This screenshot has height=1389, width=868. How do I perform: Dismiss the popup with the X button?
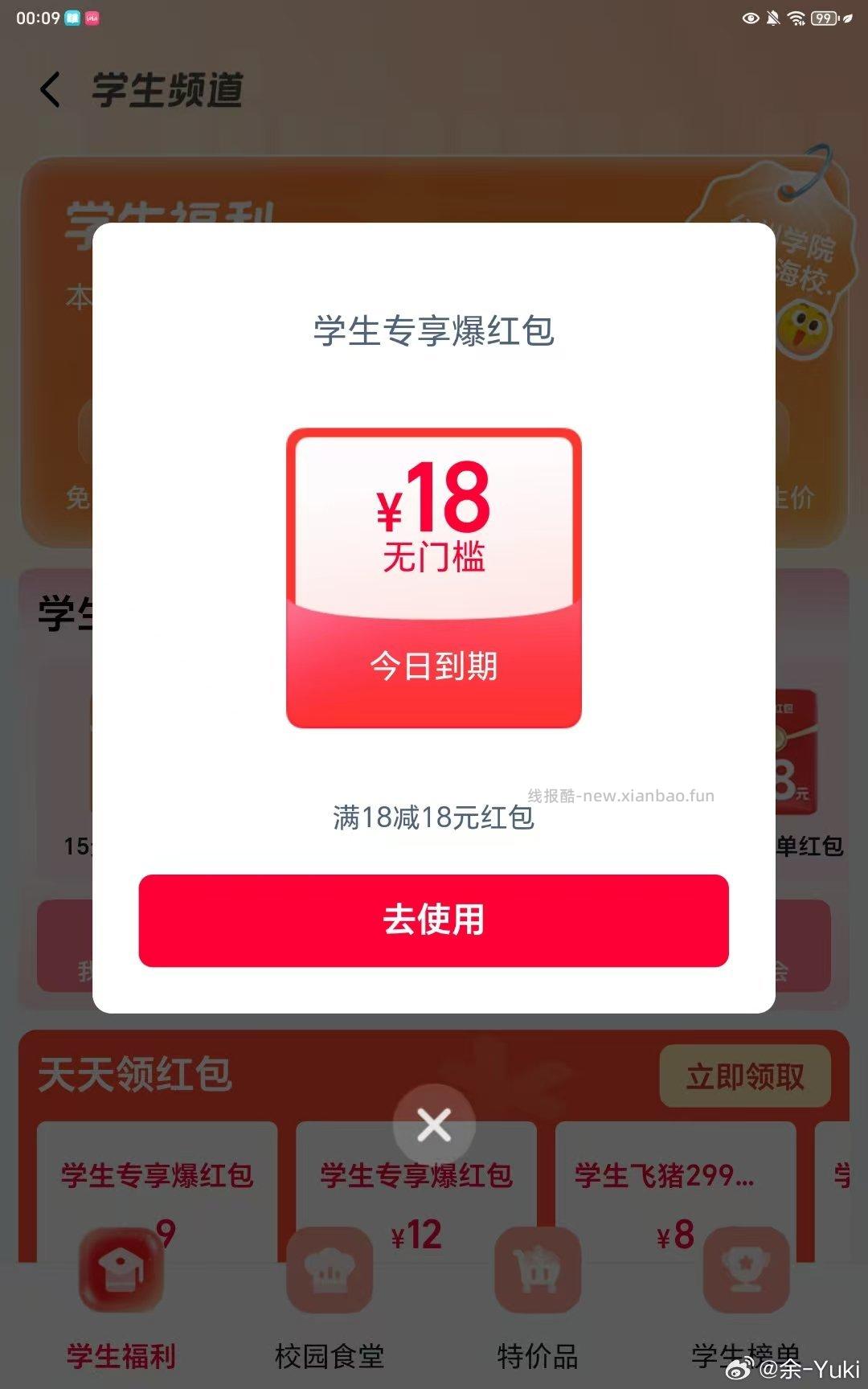coord(434,1125)
